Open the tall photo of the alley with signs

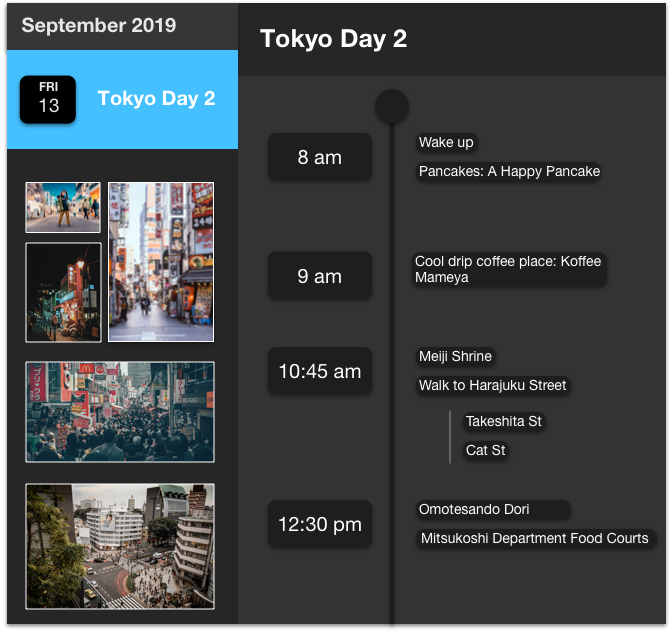[x=160, y=262]
